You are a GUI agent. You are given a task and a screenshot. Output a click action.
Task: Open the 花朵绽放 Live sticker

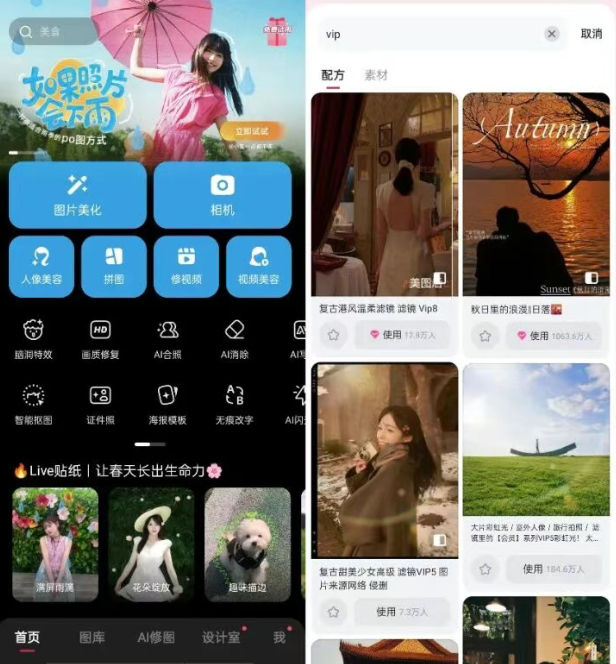pyautogui.click(x=151, y=543)
